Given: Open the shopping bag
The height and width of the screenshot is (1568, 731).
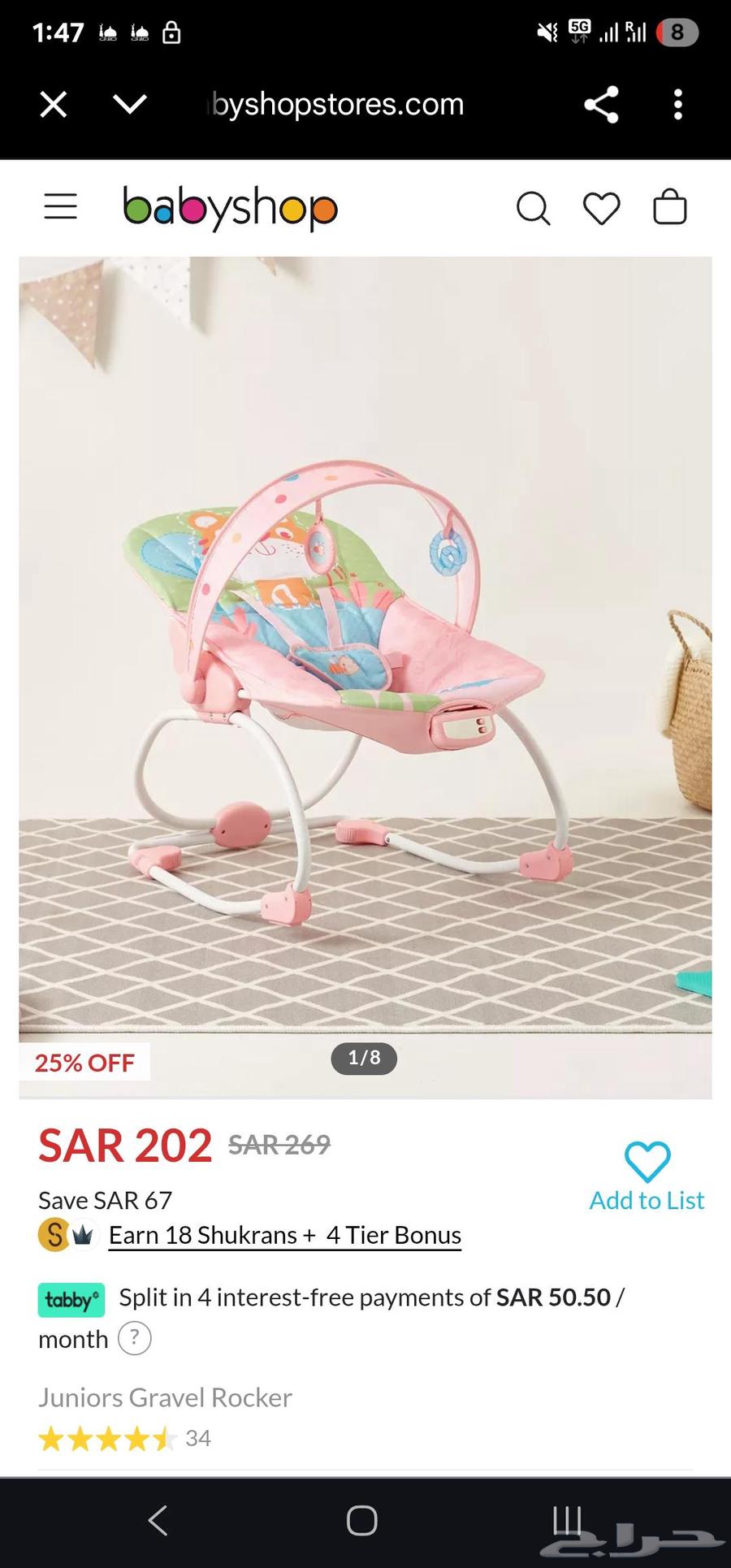Looking at the screenshot, I should tap(670, 207).
